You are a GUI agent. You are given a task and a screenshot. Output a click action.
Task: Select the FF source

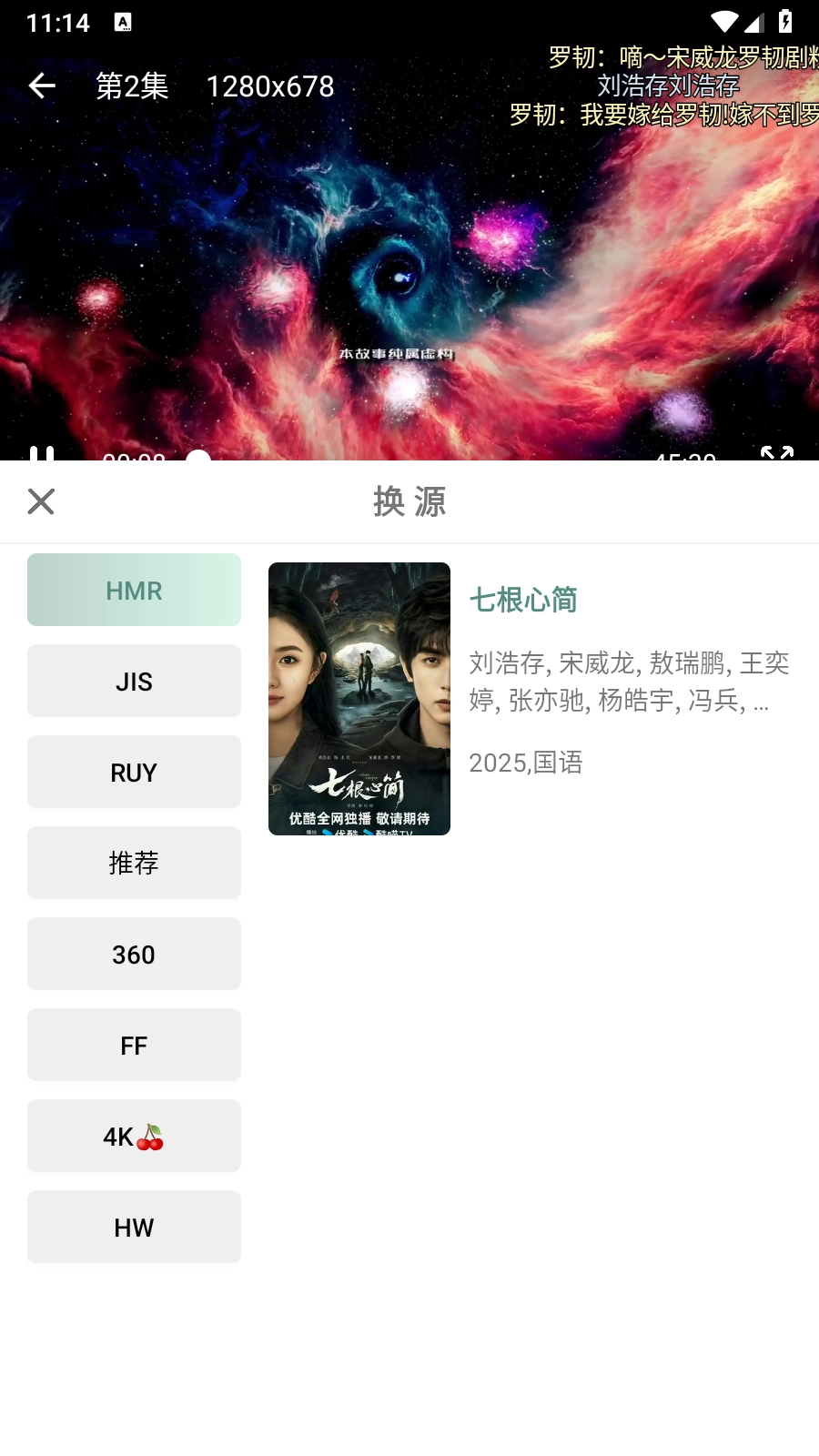[x=134, y=1045]
